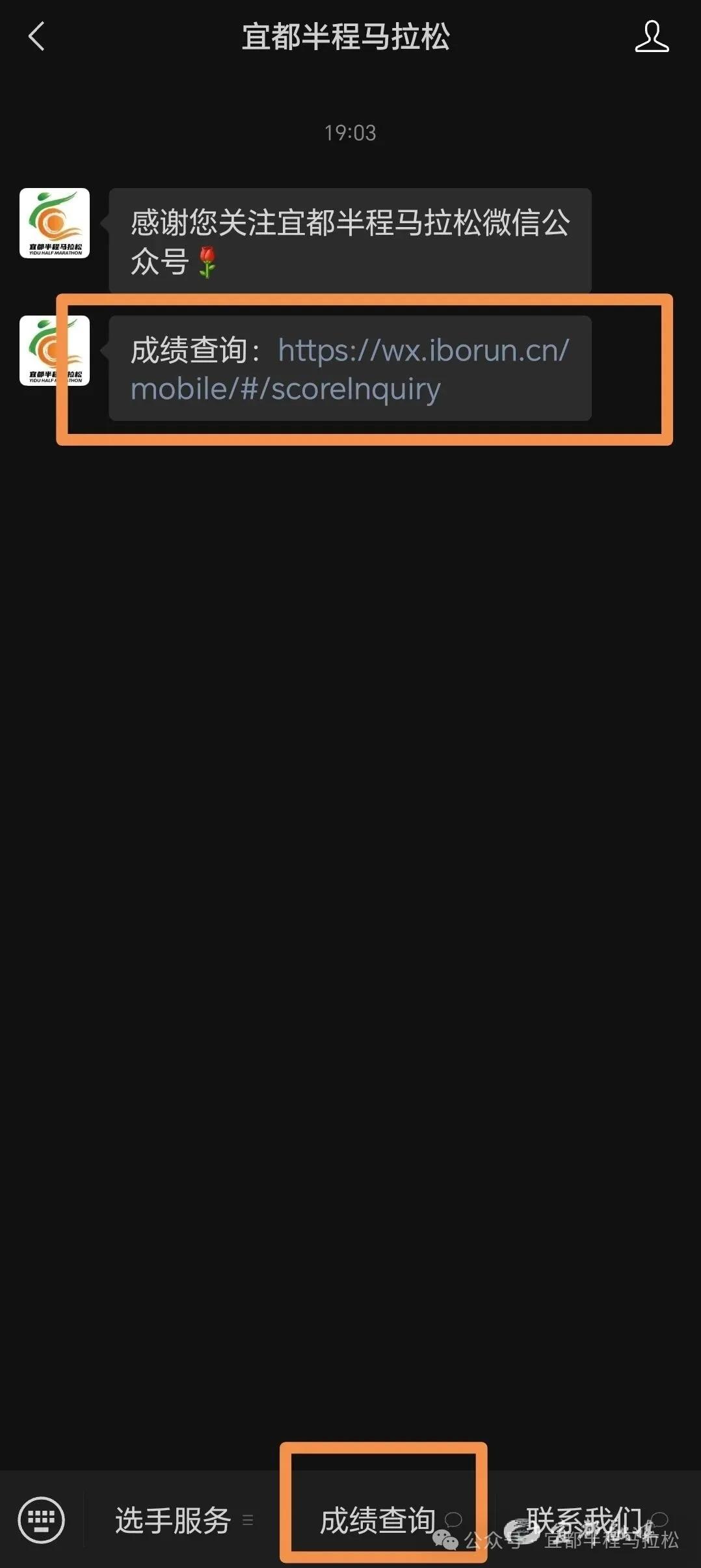Image resolution: width=701 pixels, height=1568 pixels.
Task: Expand the 选手服务 menu
Action: [x=174, y=1521]
